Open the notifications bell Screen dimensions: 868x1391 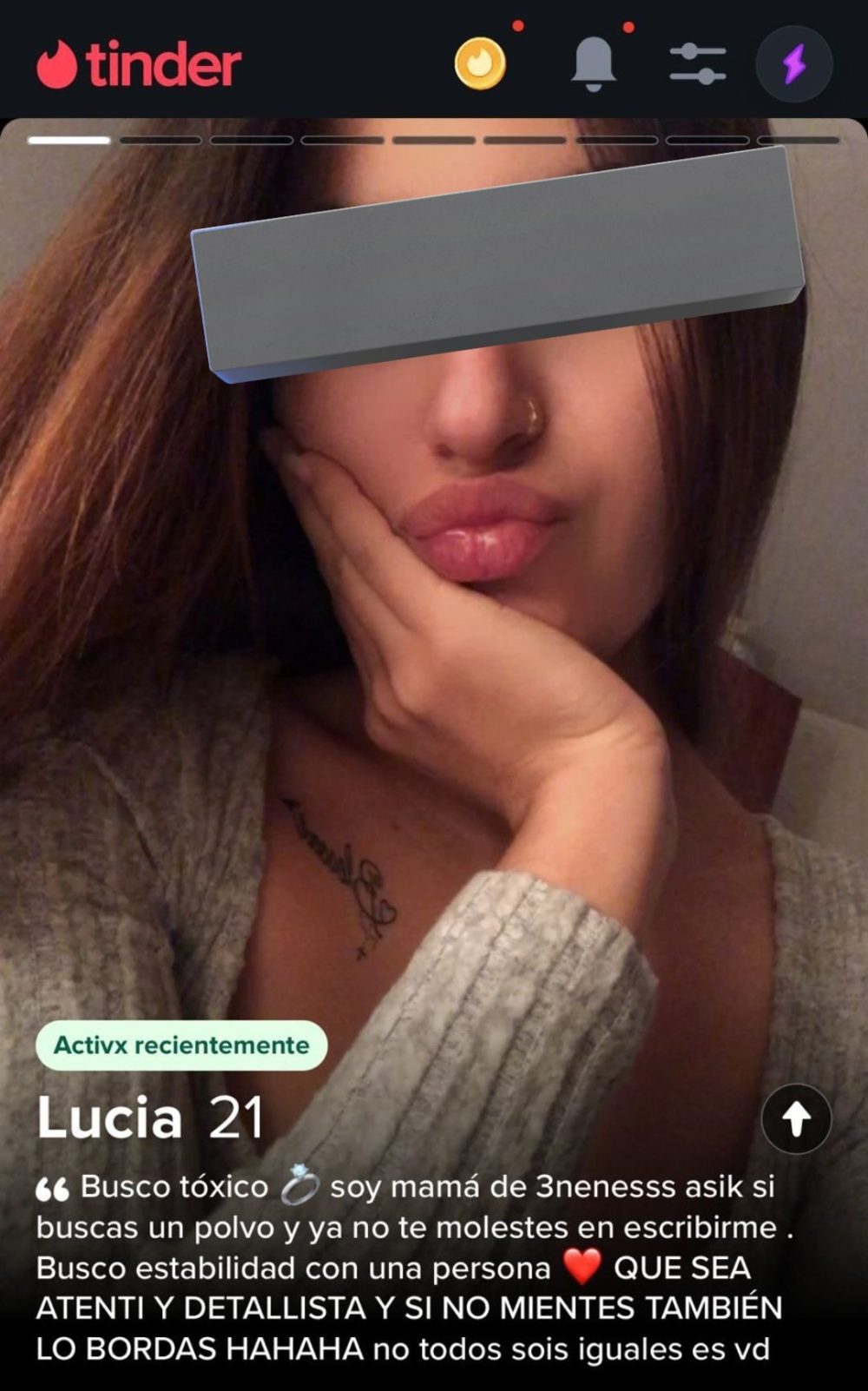point(594,63)
